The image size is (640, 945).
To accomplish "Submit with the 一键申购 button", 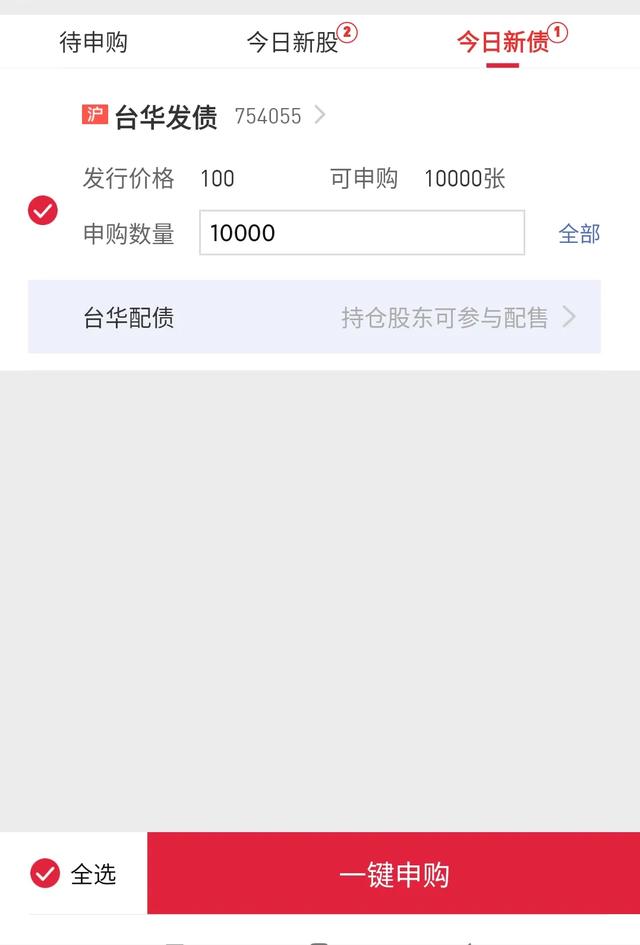I will click(x=393, y=873).
